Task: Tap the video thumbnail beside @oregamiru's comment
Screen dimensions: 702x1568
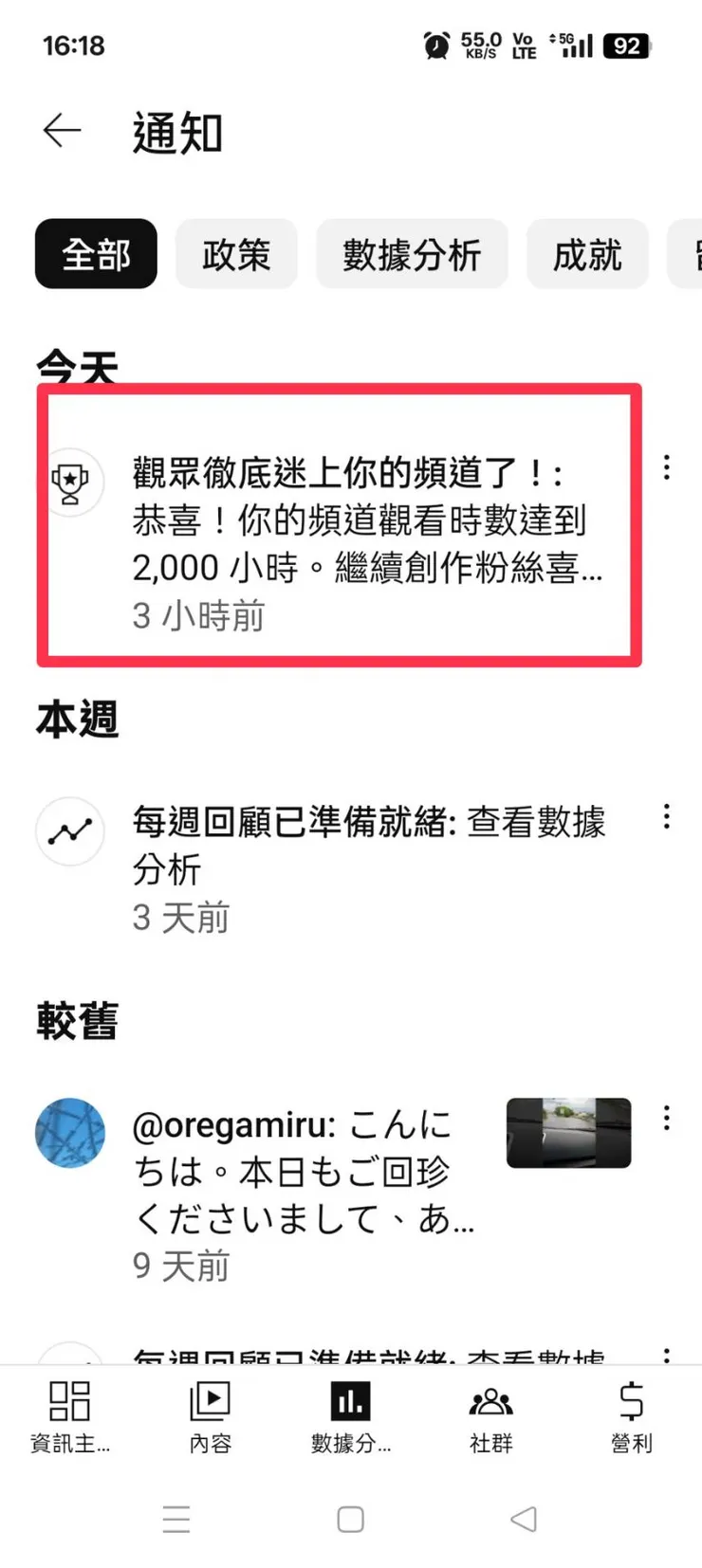Action: (x=568, y=1133)
